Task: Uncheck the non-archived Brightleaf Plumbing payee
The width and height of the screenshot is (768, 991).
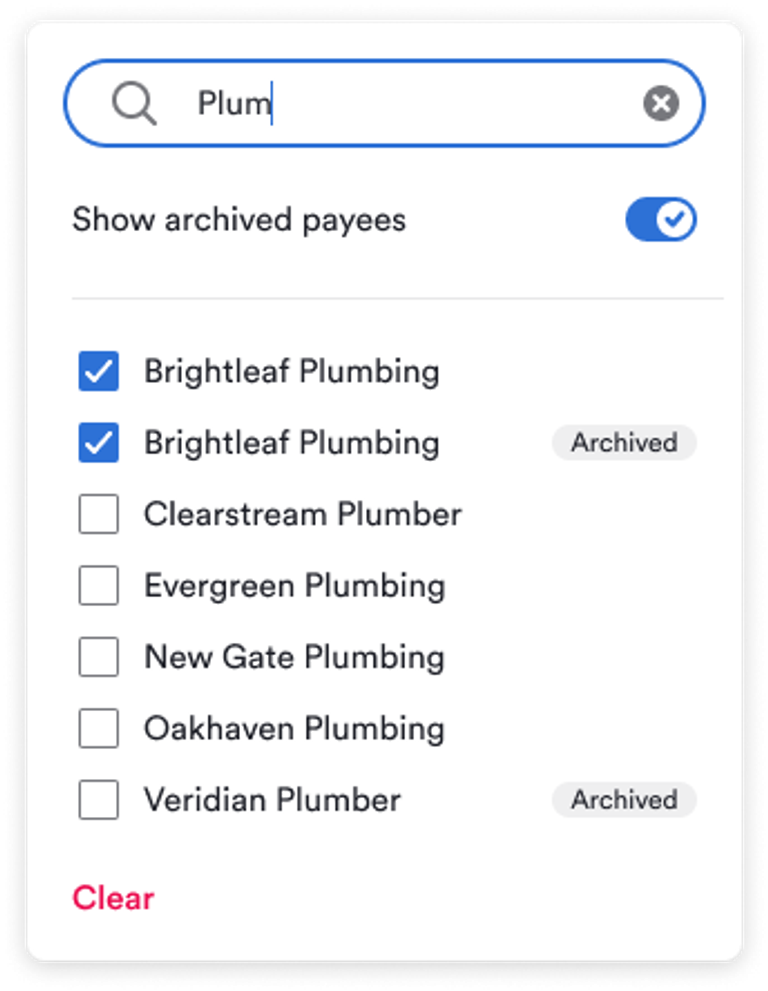Action: 99,372
